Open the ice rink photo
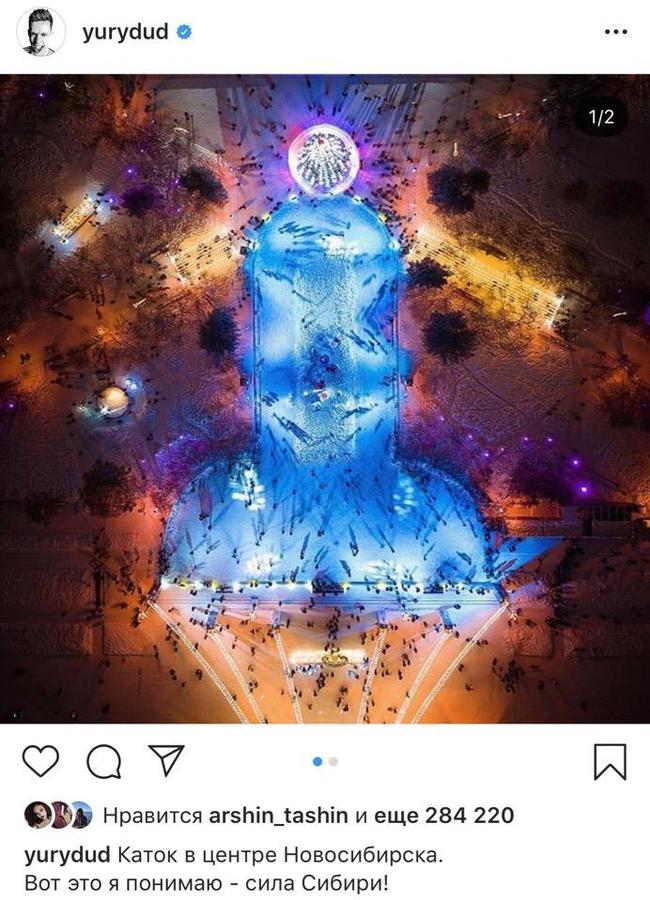 (x=325, y=398)
